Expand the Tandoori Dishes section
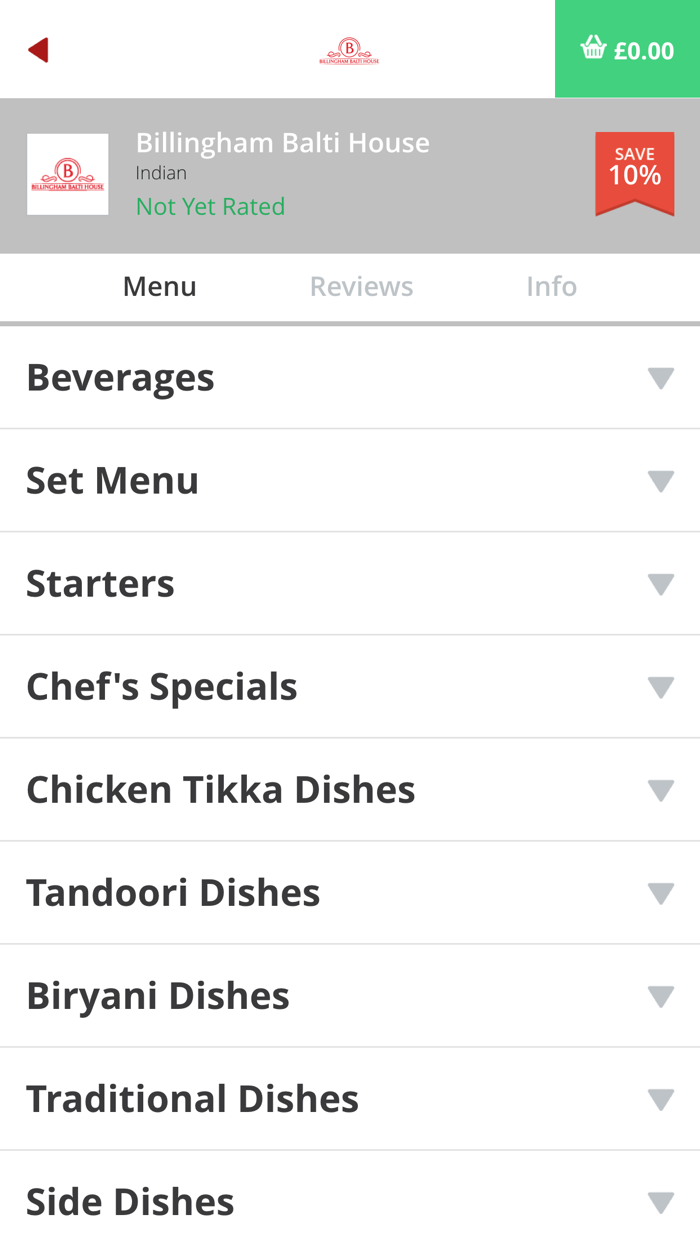 point(350,893)
